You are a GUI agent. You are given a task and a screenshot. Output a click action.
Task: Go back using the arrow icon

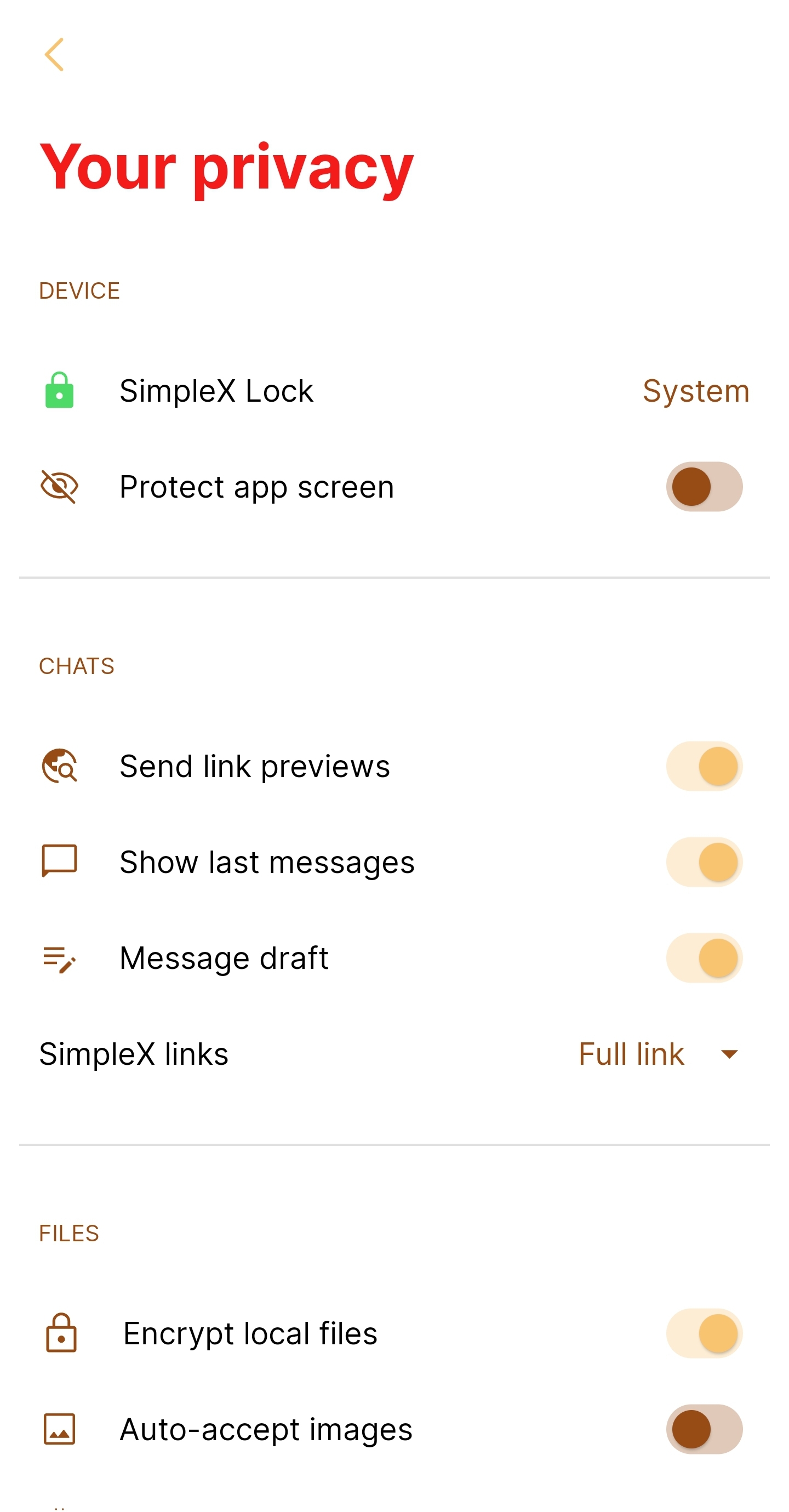[55, 55]
